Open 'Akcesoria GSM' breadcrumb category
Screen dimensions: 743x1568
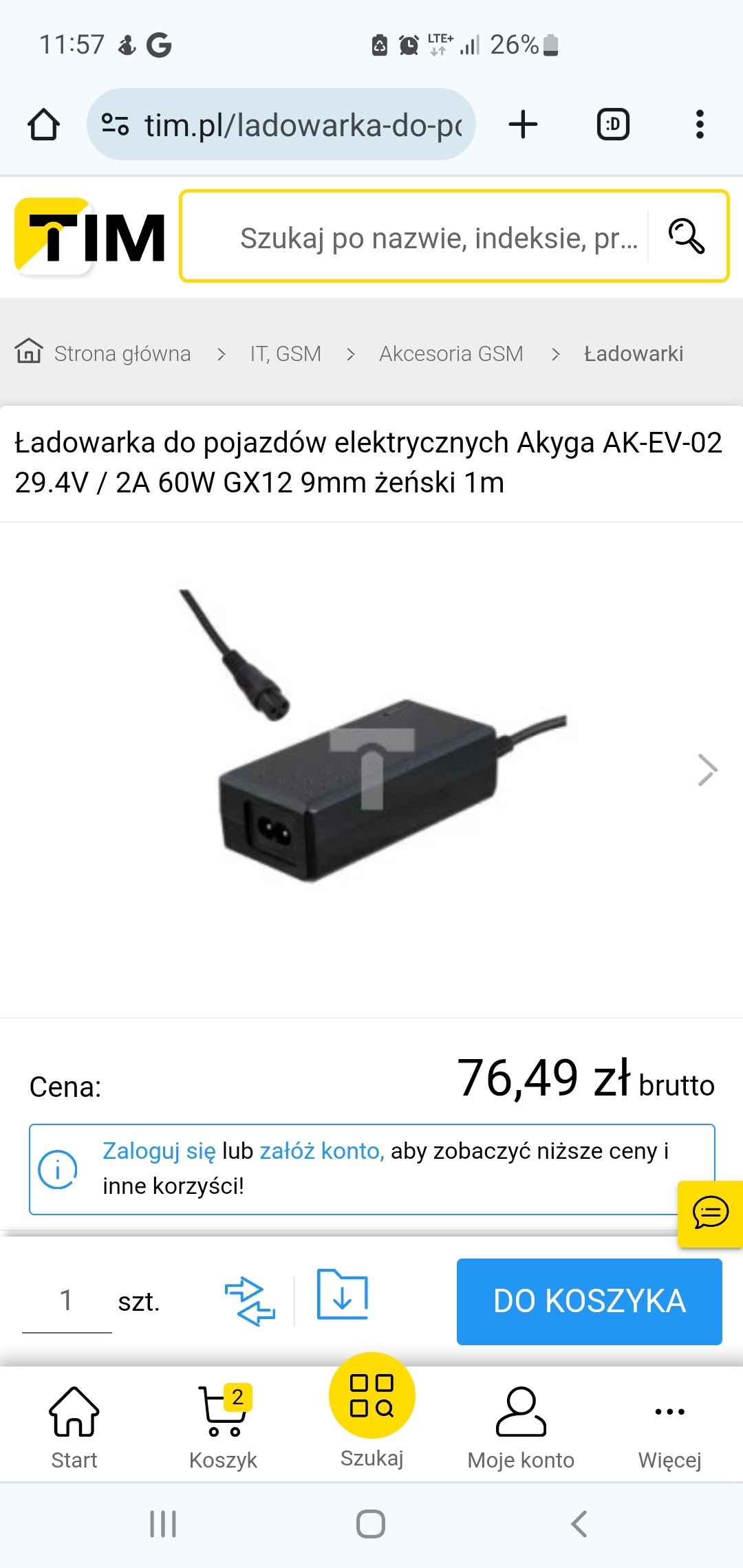point(451,353)
